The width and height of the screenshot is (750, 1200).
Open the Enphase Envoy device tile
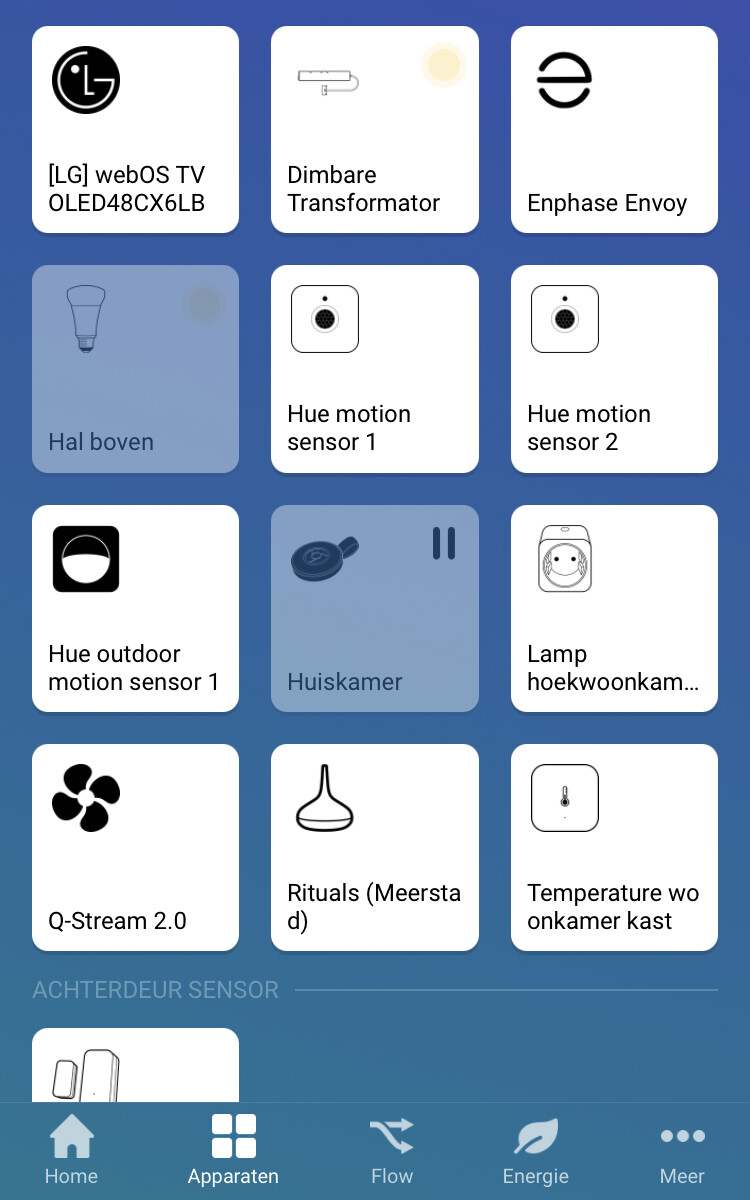click(614, 130)
